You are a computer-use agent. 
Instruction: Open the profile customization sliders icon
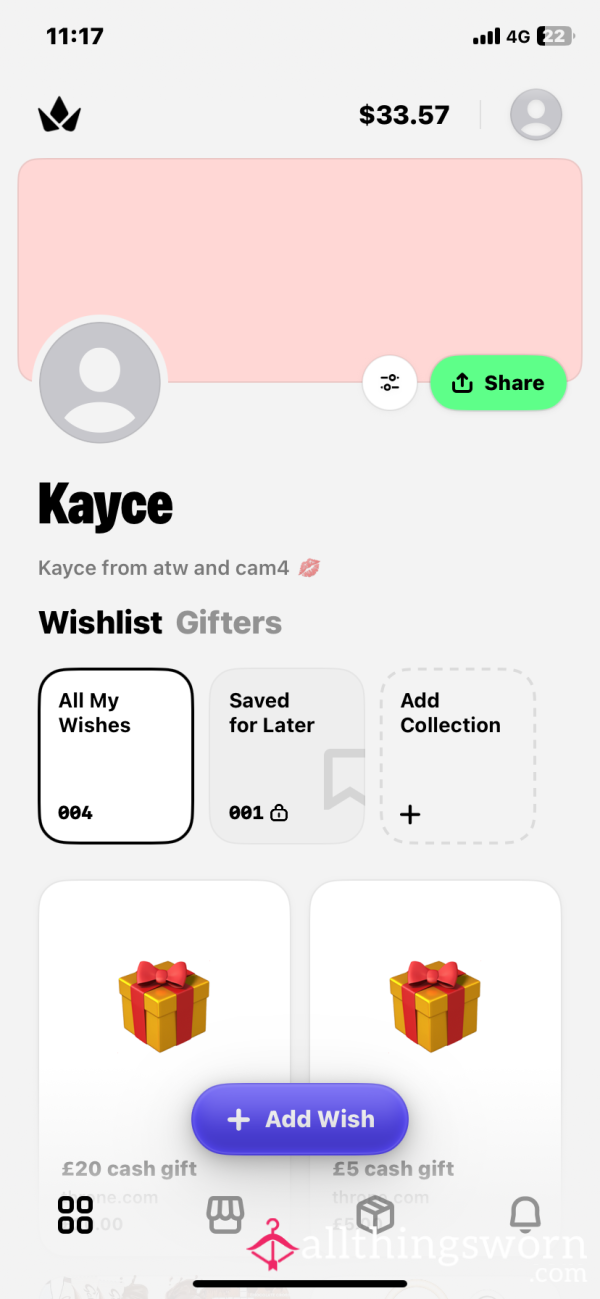point(390,383)
